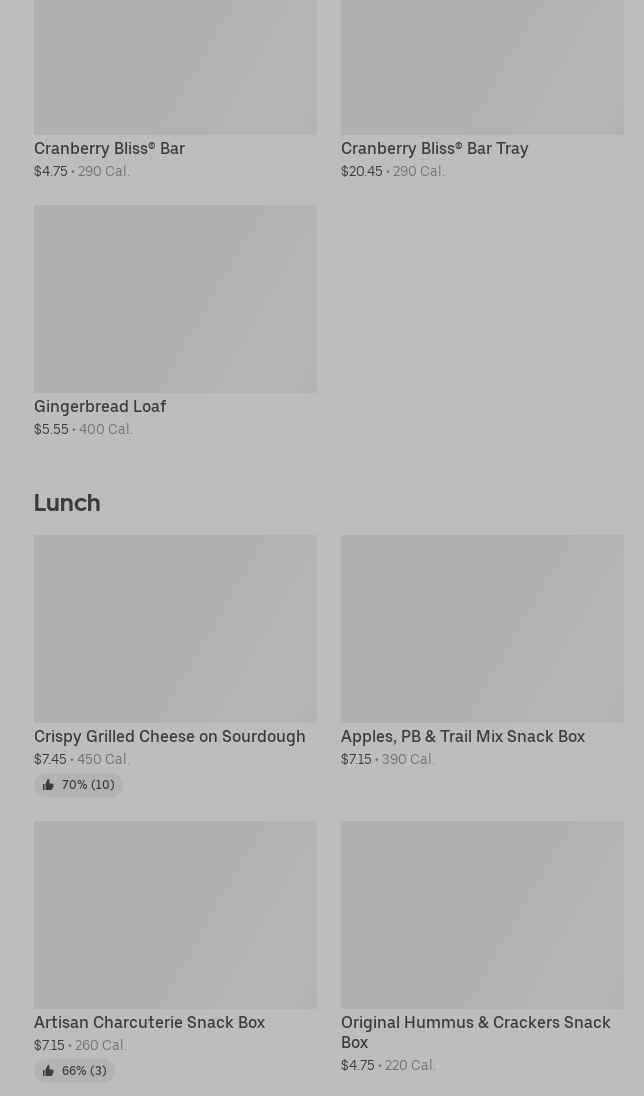Image resolution: width=644 pixels, height=1096 pixels.
Task: View the Gingerbread Loaf item
Action: 175,321
